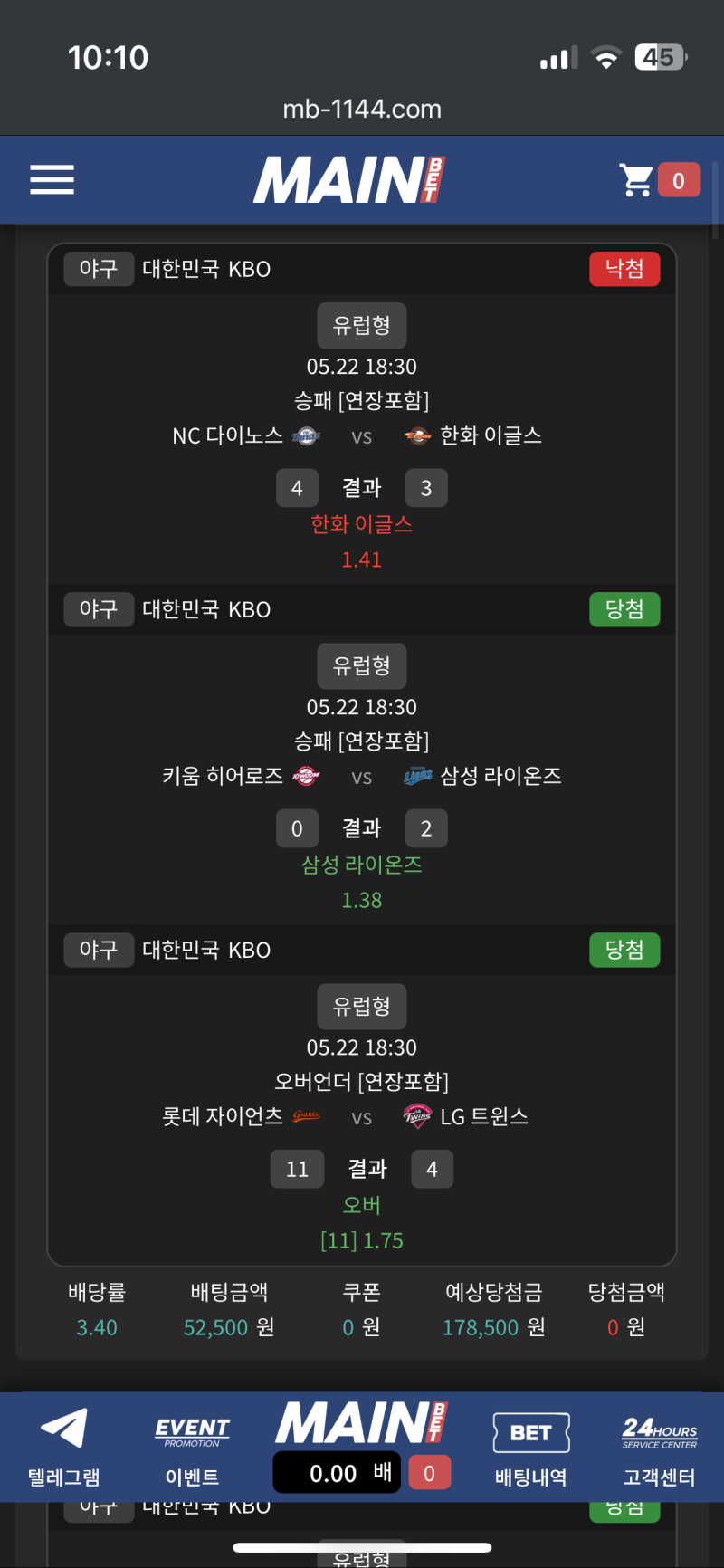Open the 24-hours 고객센터 support

point(659,1448)
